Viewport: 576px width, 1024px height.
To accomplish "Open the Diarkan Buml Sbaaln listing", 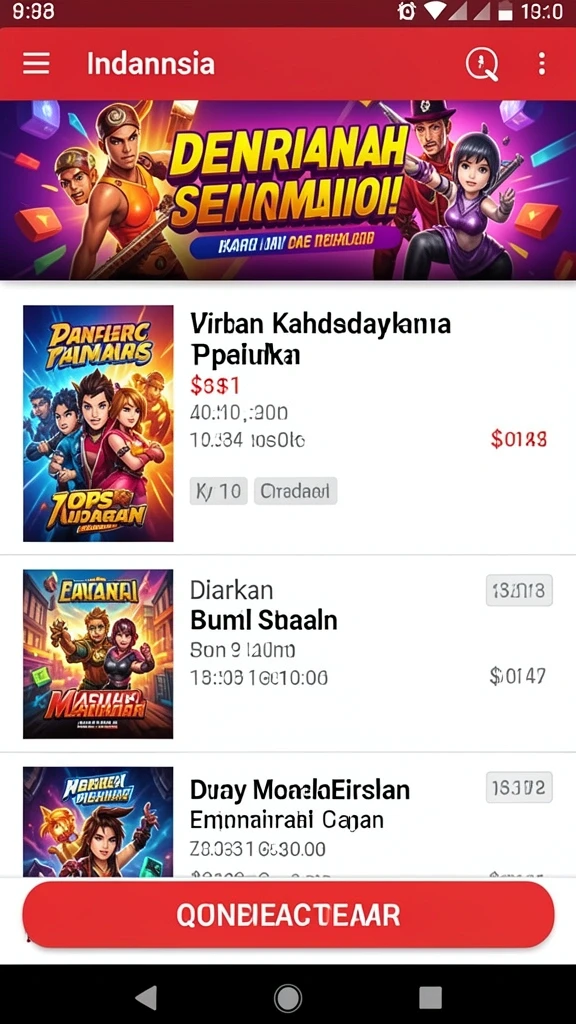I will 288,654.
